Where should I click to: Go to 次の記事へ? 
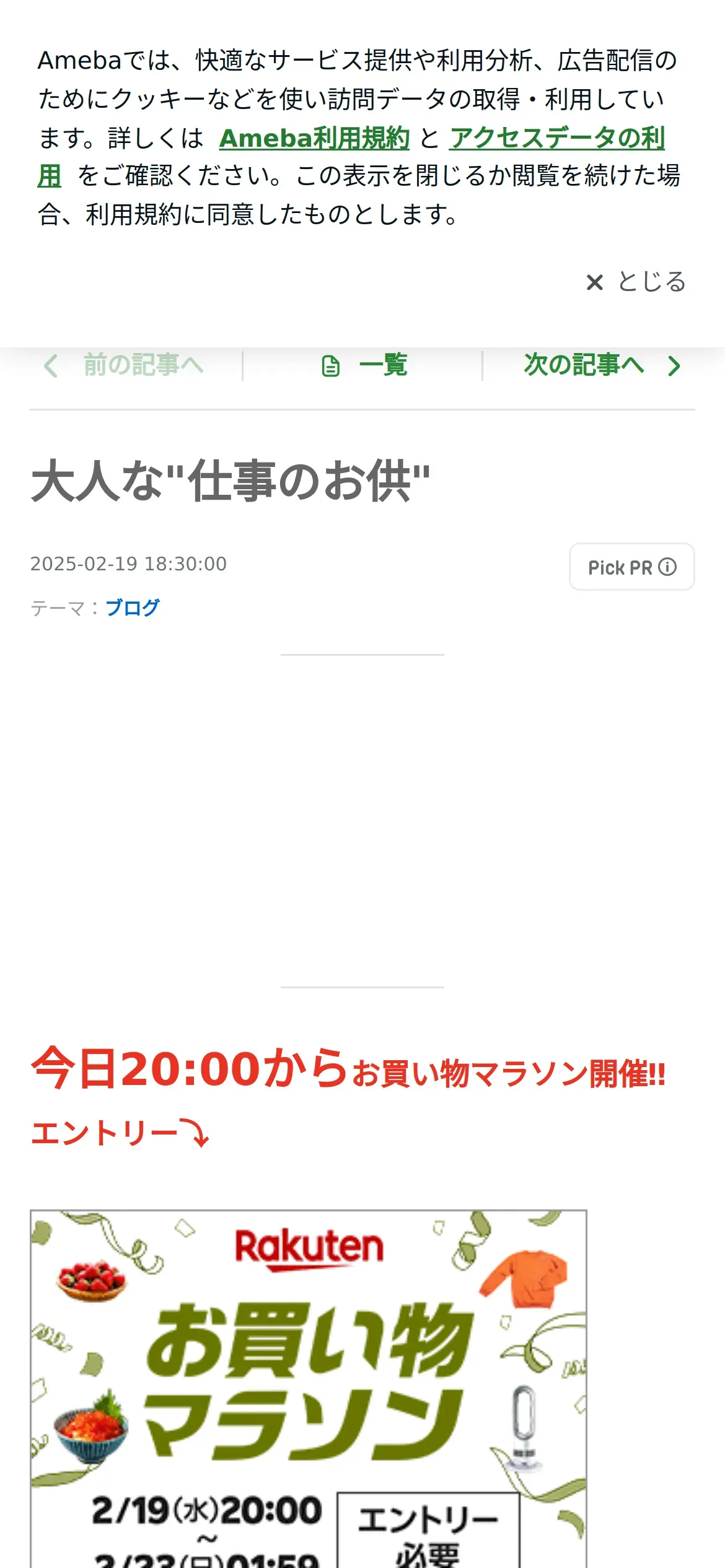pos(602,365)
